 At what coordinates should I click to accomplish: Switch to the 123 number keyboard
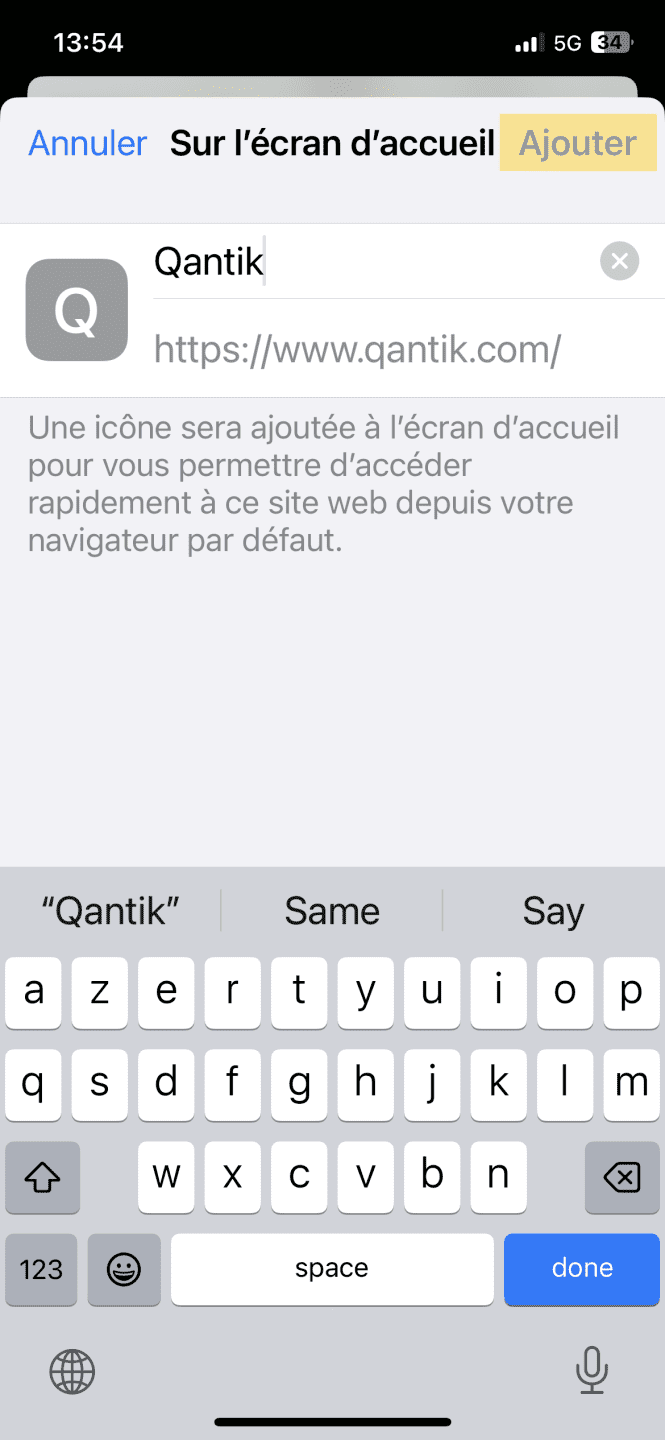pos(41,1269)
